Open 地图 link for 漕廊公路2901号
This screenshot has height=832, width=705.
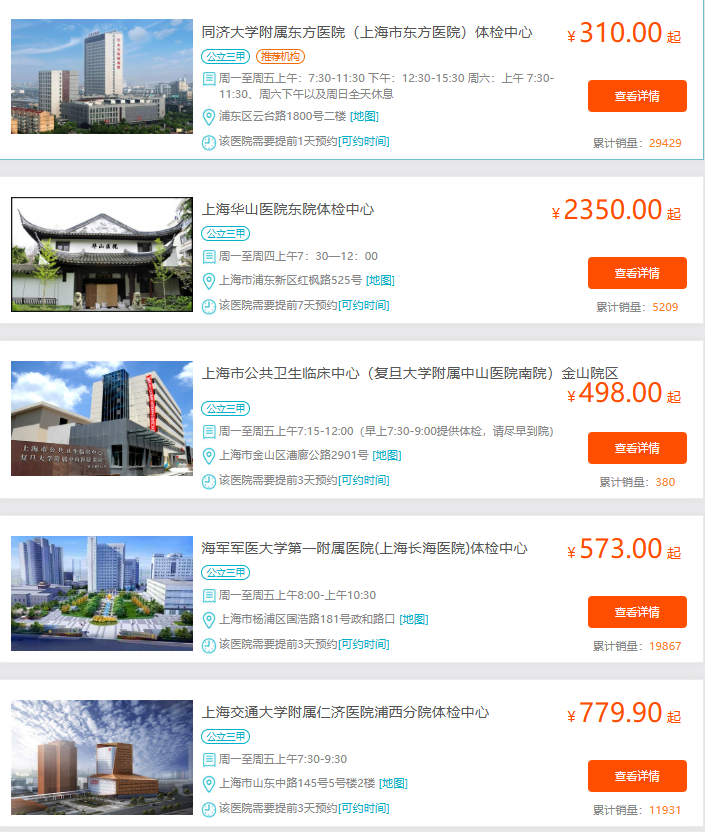387,455
